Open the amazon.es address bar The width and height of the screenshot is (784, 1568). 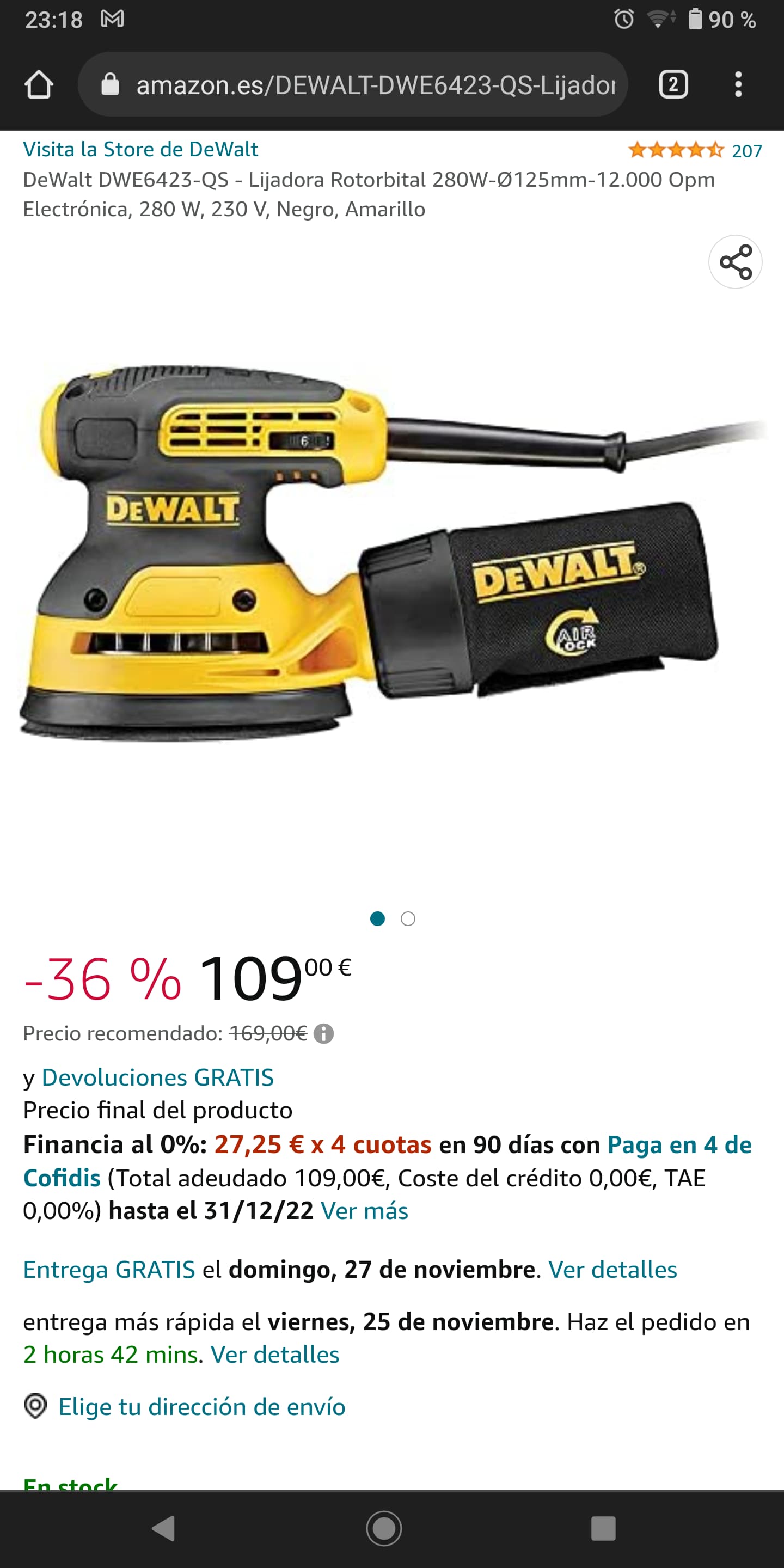point(352,84)
